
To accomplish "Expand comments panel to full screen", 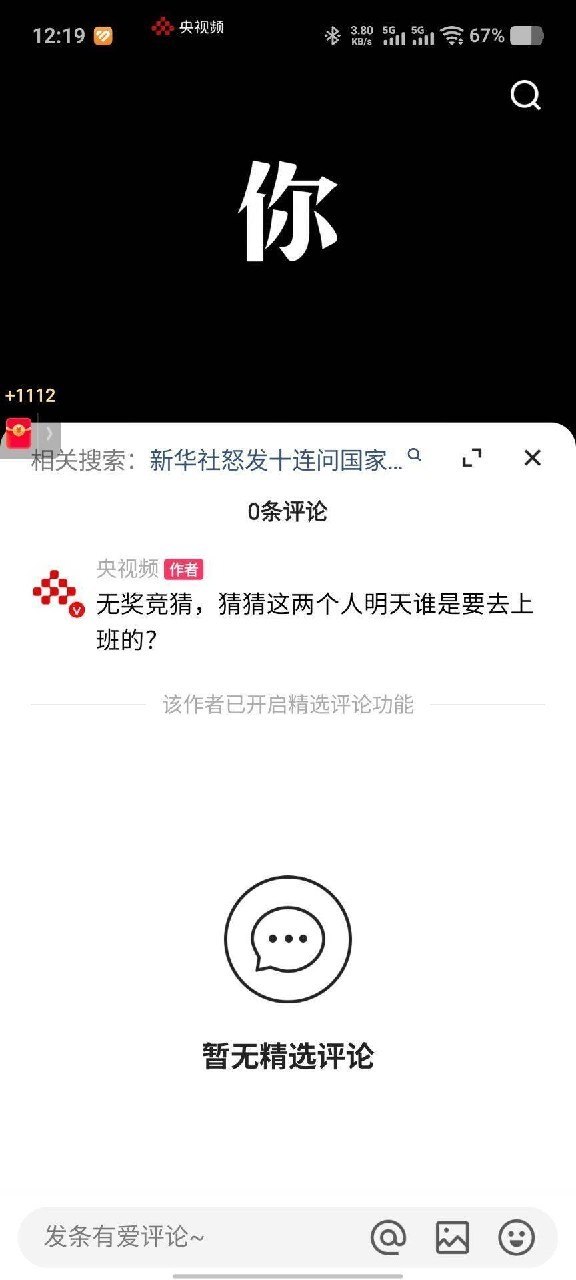I will 472,458.
